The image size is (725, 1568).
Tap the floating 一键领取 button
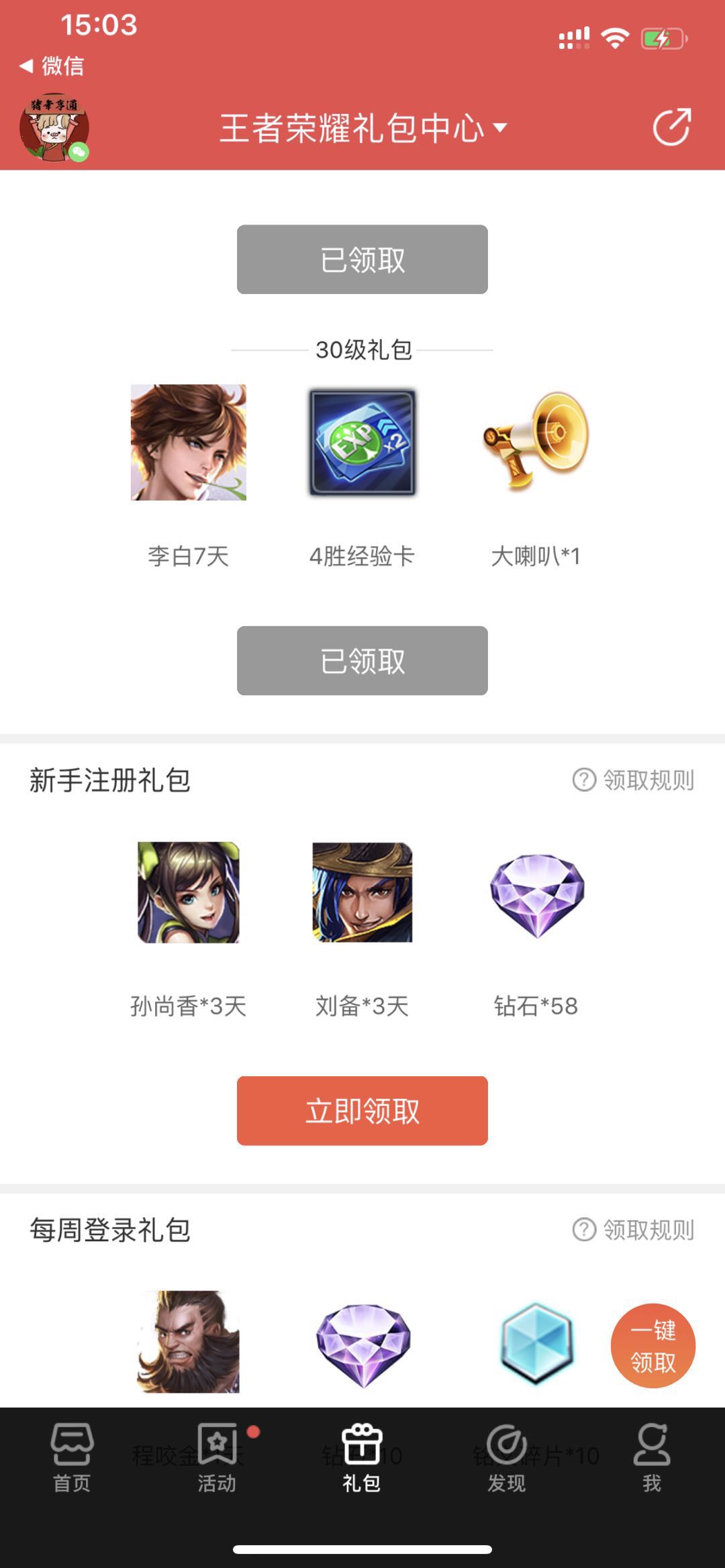point(652,1345)
